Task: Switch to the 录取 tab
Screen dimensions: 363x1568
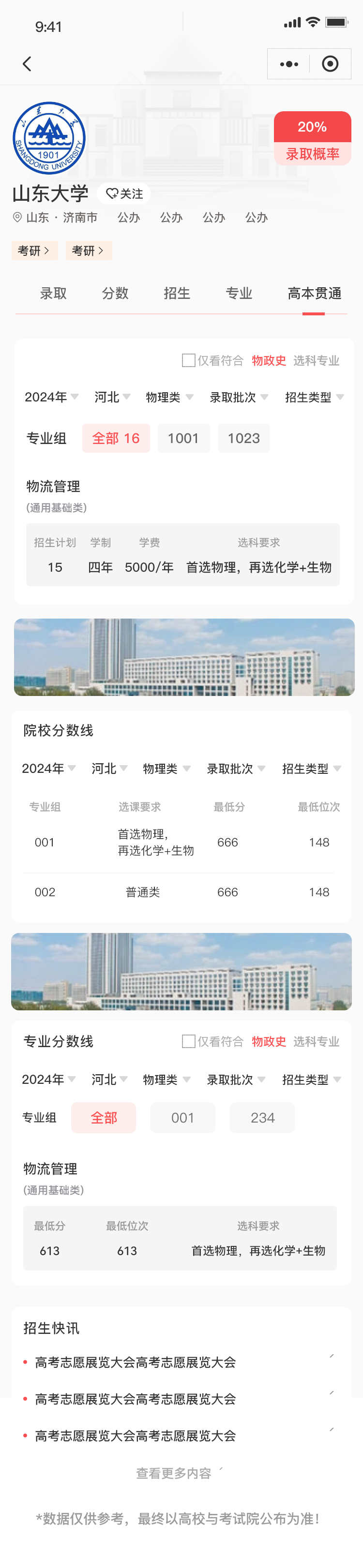Action: [x=54, y=294]
